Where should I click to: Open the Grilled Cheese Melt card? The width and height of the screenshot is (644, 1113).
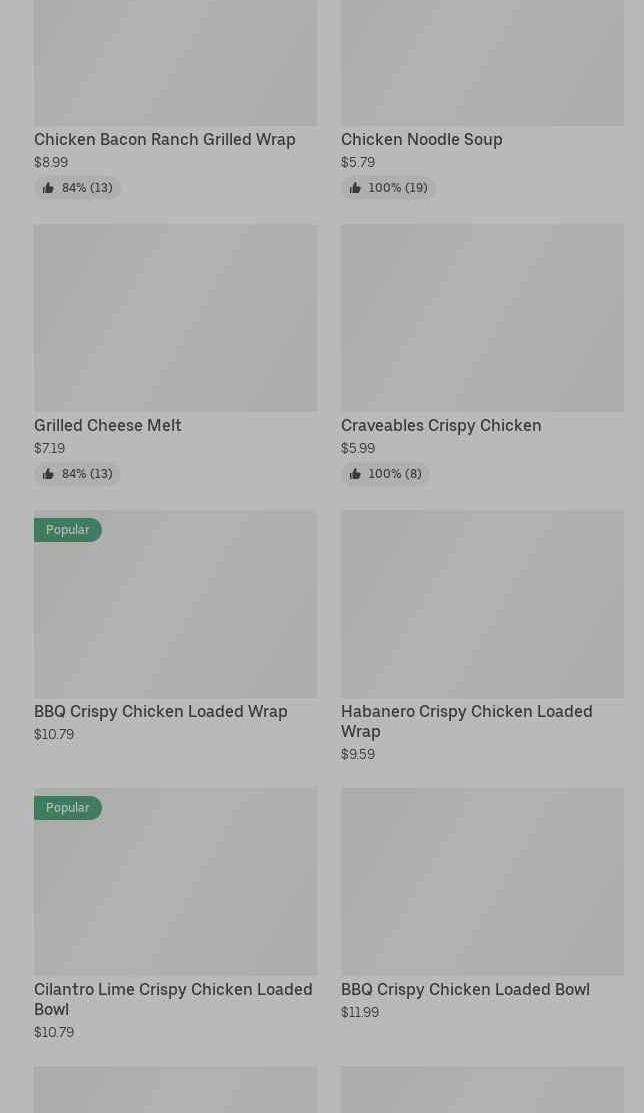click(175, 318)
